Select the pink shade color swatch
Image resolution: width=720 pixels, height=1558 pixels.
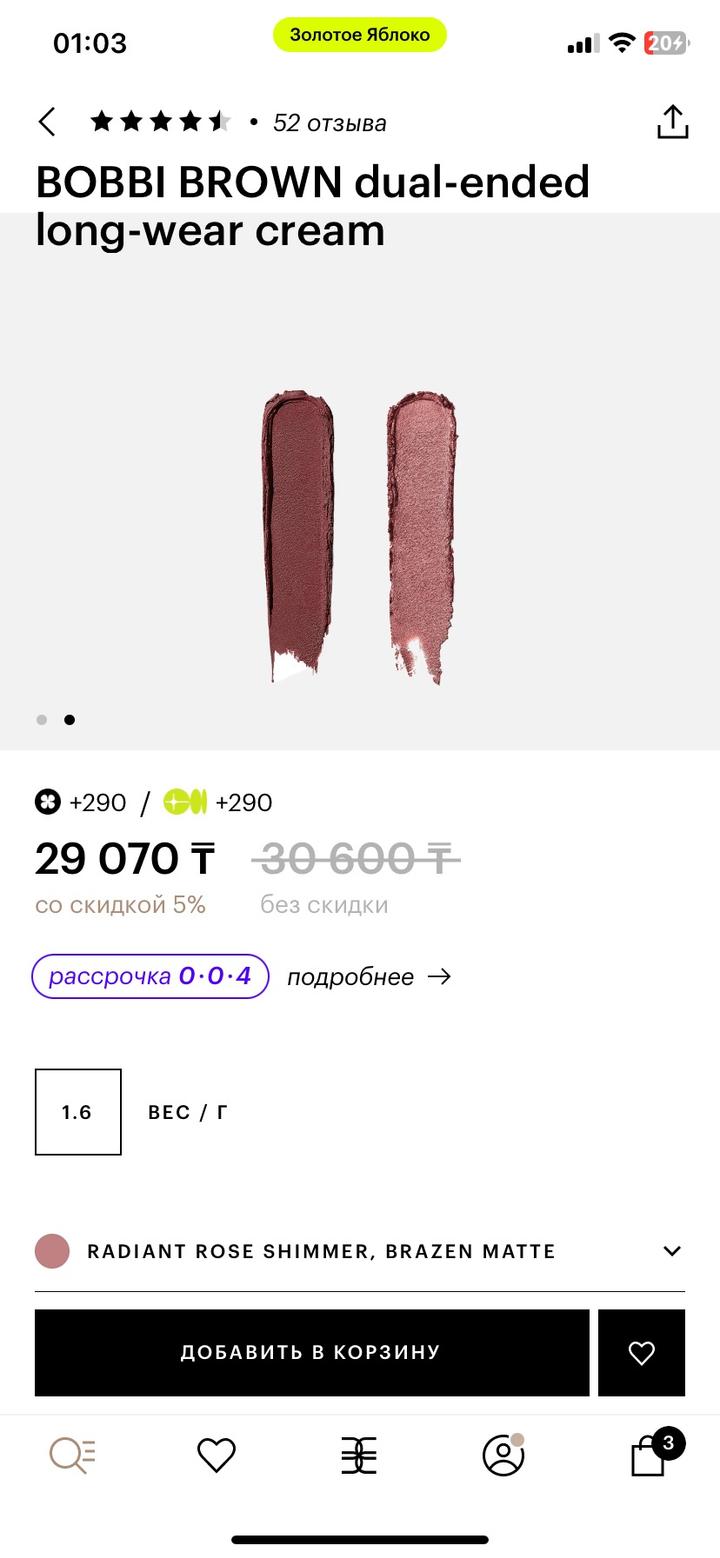52,1251
